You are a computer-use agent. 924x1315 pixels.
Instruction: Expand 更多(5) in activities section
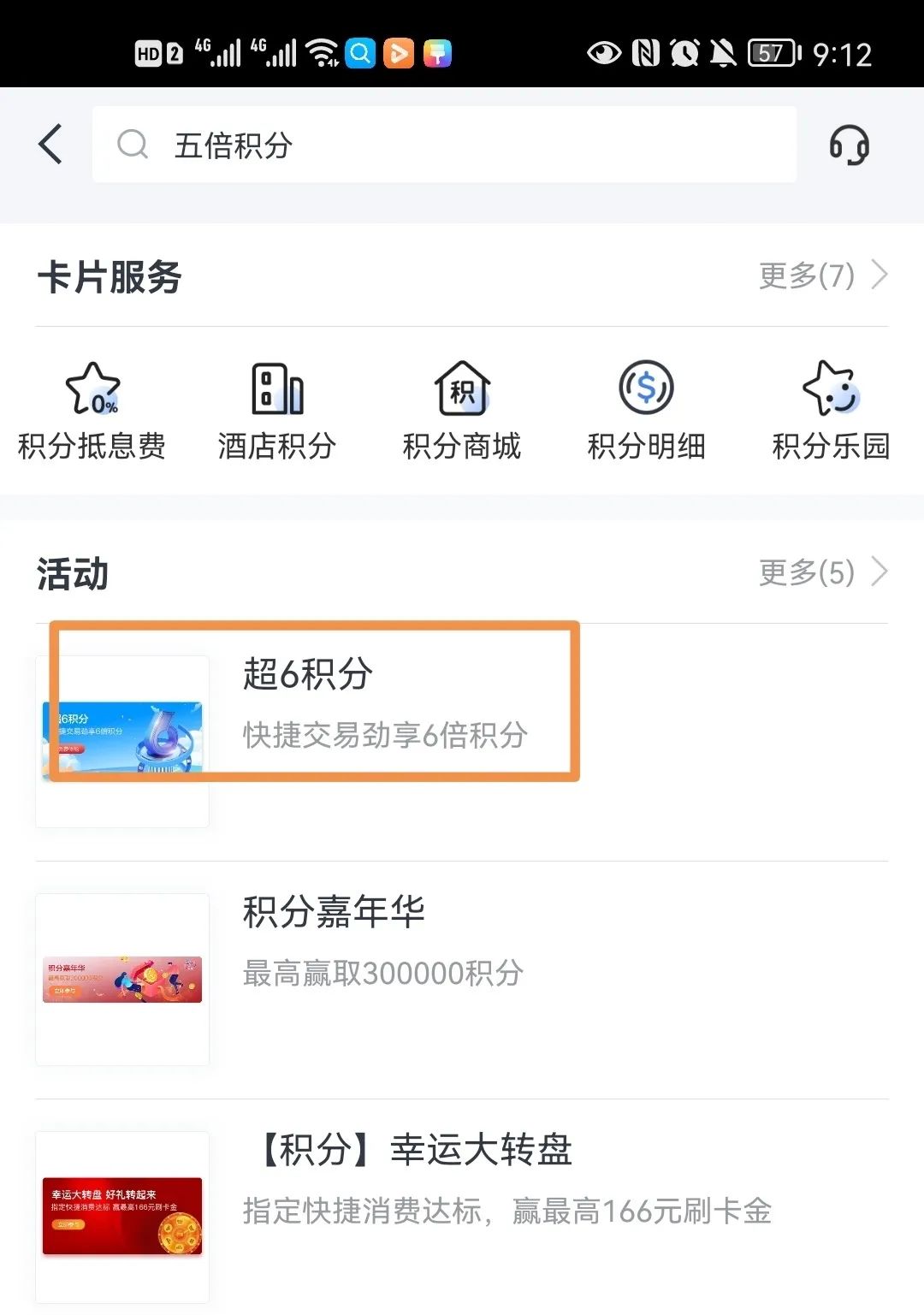[x=805, y=574]
